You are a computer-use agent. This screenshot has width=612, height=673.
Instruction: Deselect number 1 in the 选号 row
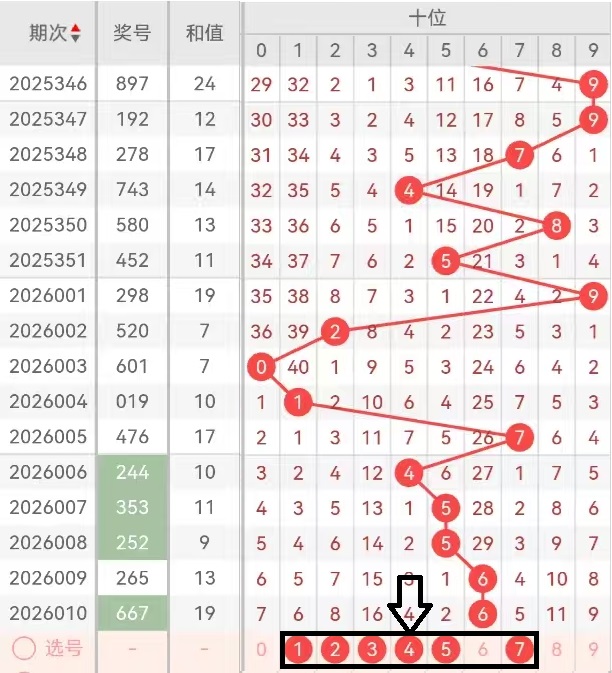coord(298,651)
